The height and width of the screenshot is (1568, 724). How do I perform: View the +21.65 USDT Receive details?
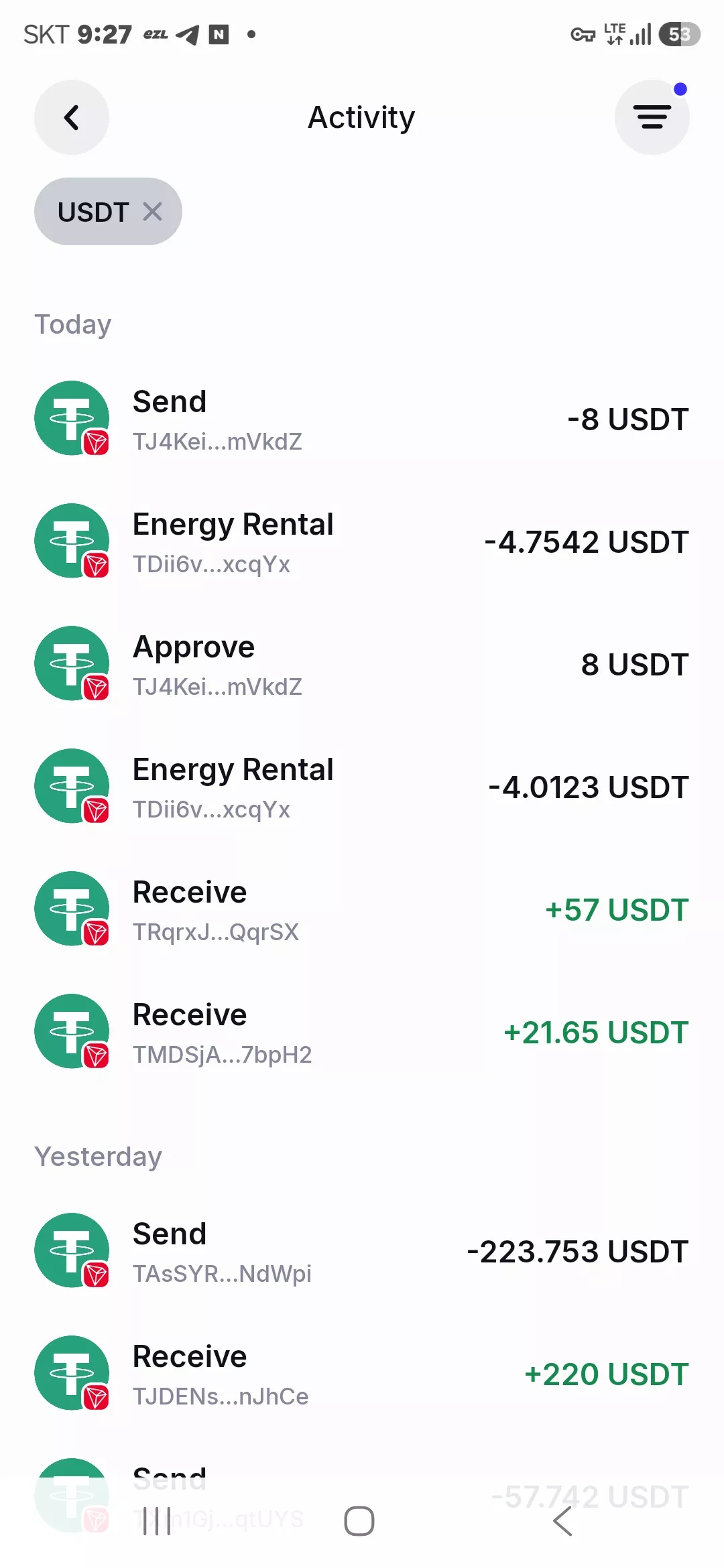(x=362, y=1032)
